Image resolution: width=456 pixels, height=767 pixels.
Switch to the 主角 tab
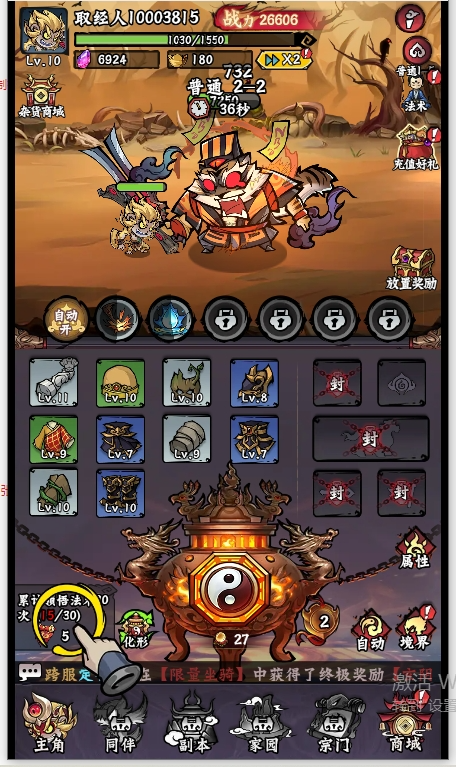click(50, 724)
